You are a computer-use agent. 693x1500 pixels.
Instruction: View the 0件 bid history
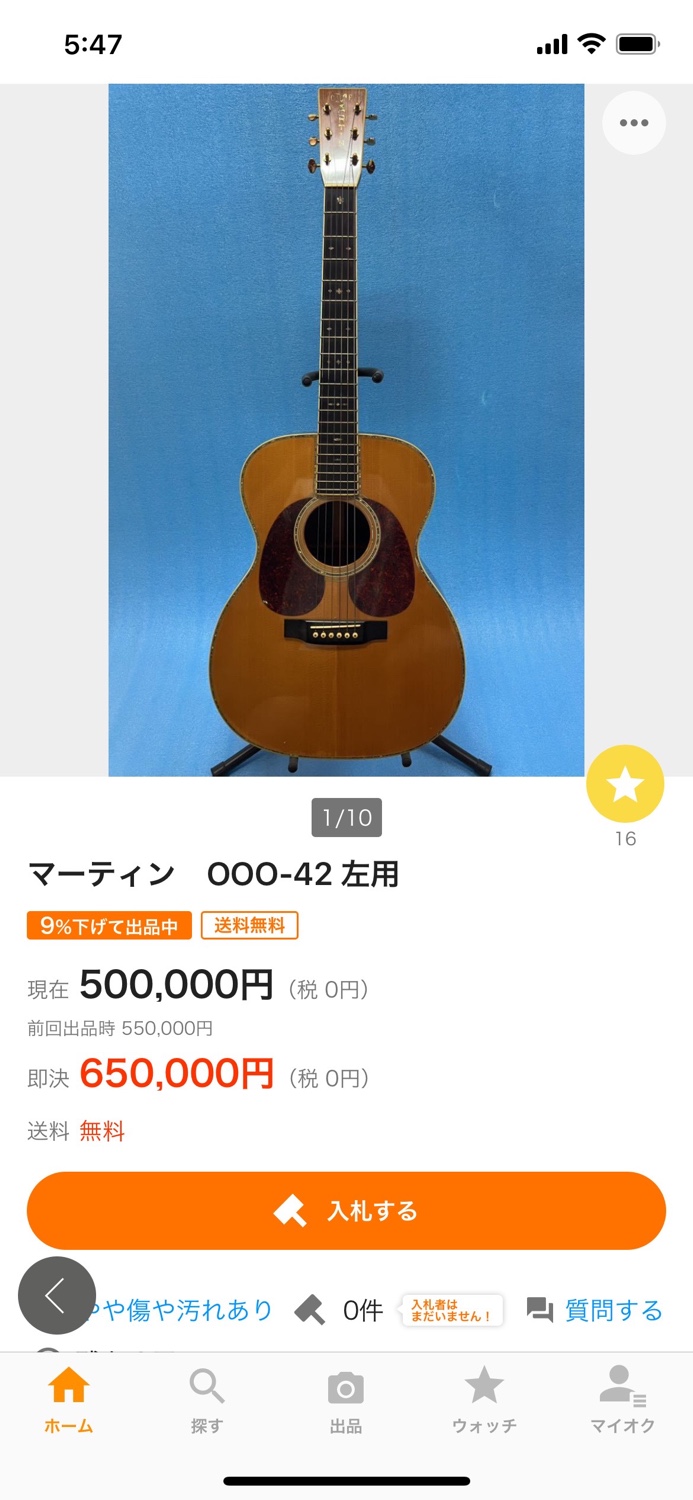tap(340, 1310)
